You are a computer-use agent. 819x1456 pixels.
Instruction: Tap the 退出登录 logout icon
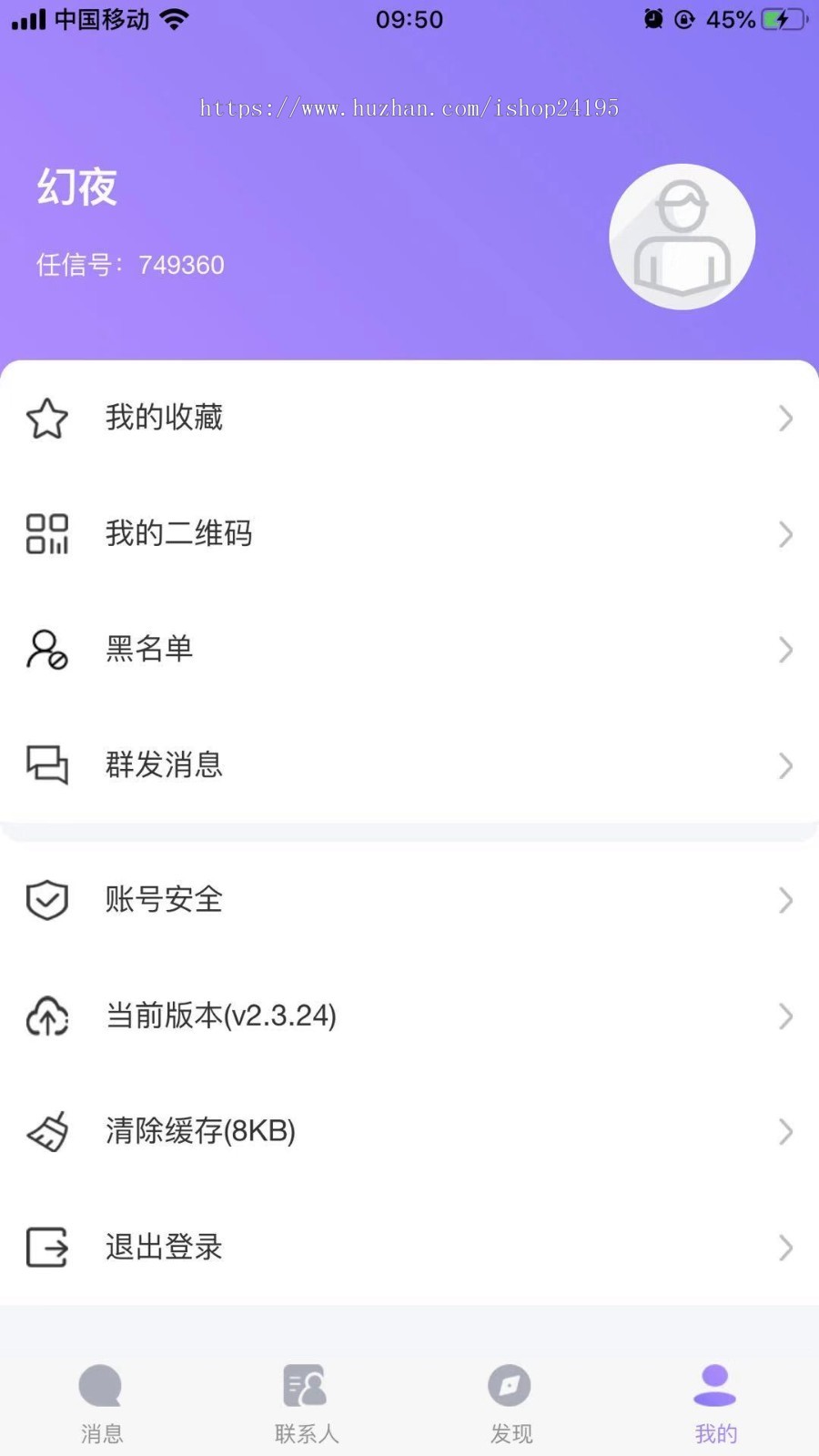pyautogui.click(x=46, y=1248)
